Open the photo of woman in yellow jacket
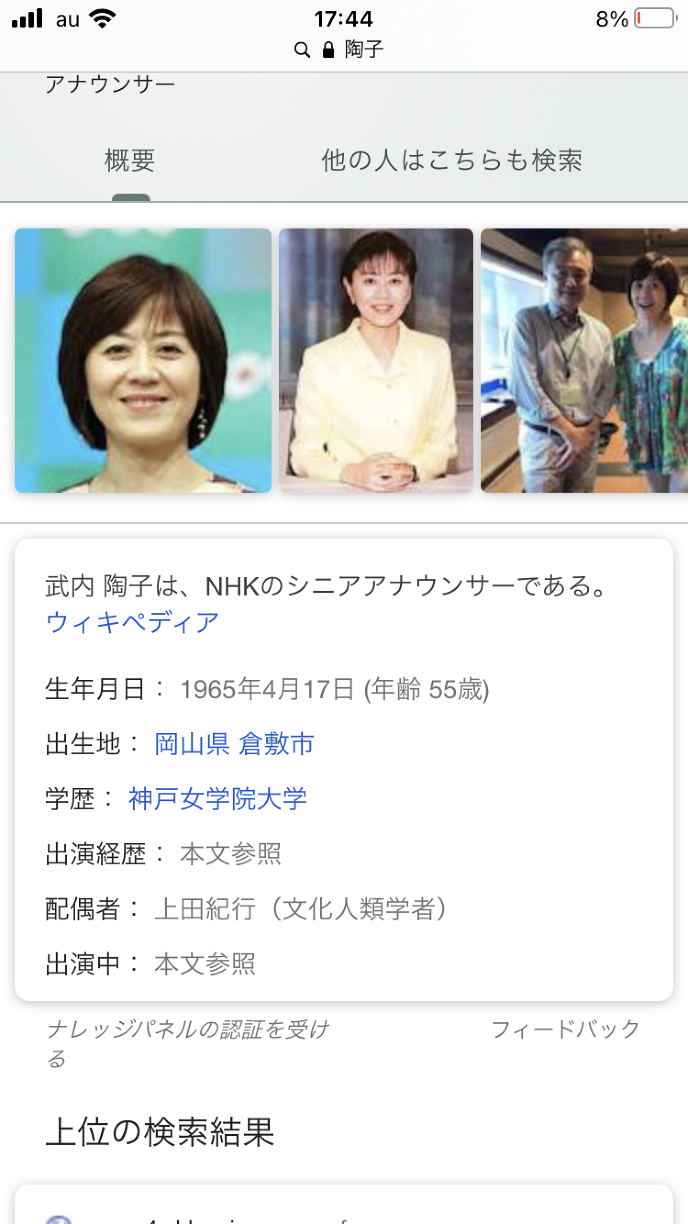688x1224 pixels. [376, 360]
